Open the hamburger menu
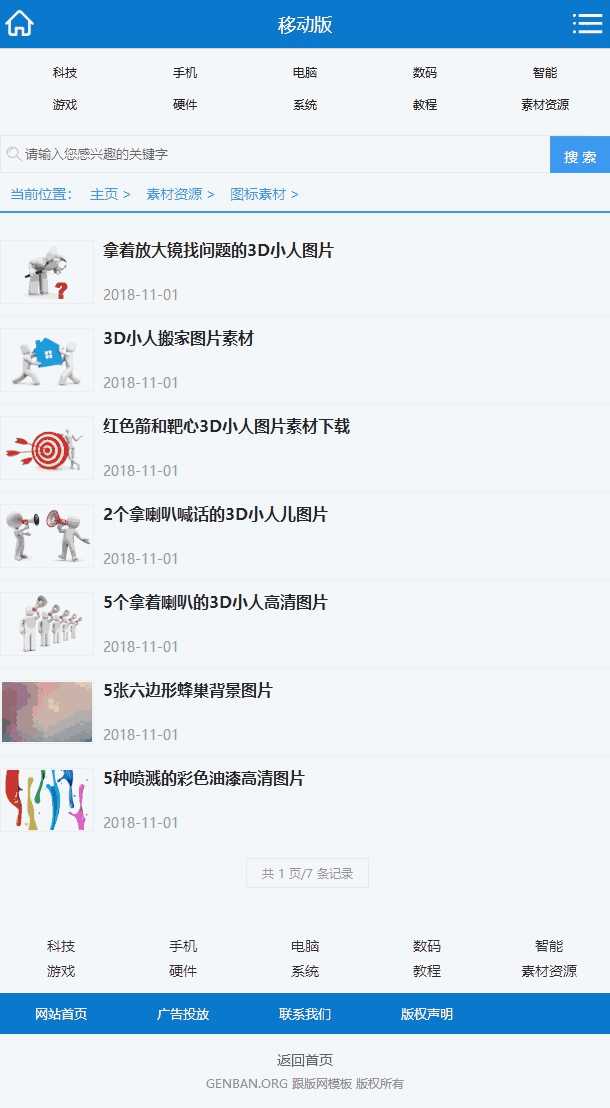This screenshot has width=610, height=1108. pyautogui.click(x=587, y=23)
